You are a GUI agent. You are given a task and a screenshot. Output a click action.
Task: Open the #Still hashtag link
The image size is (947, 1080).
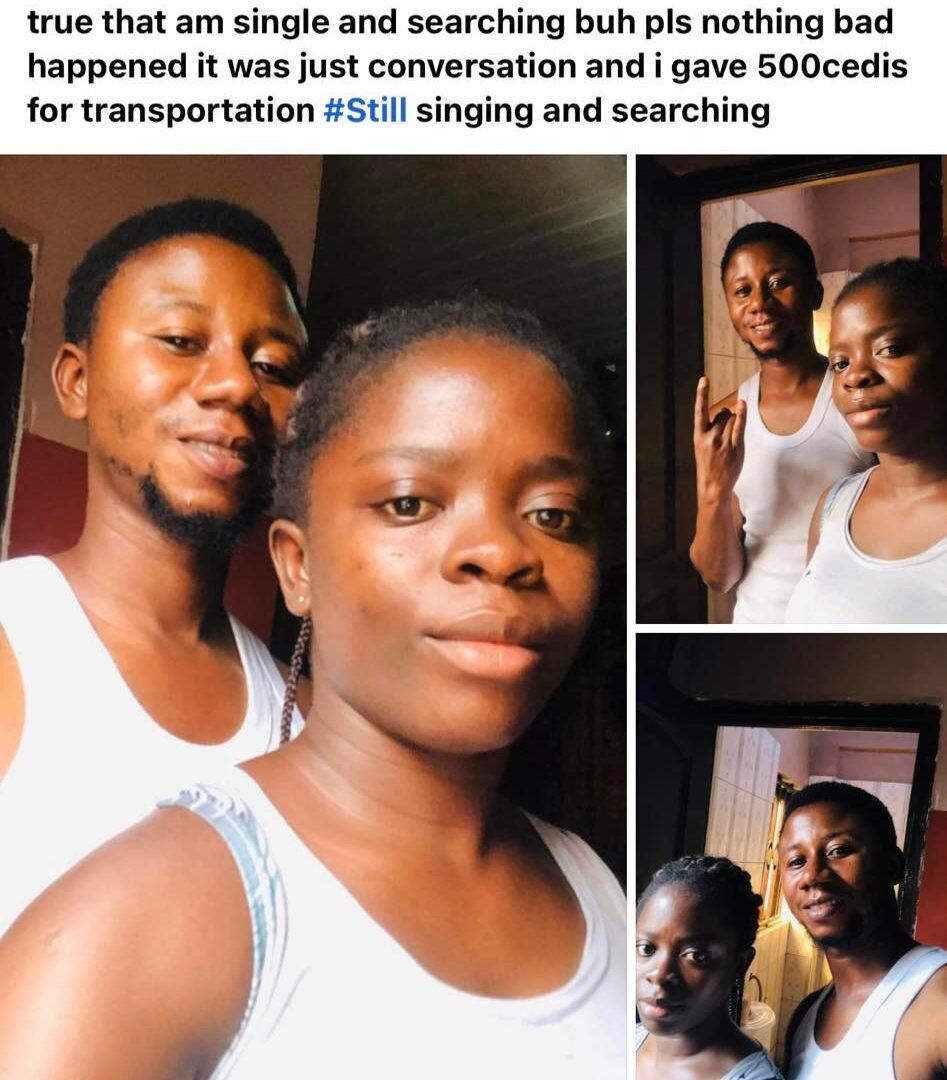(x=365, y=110)
